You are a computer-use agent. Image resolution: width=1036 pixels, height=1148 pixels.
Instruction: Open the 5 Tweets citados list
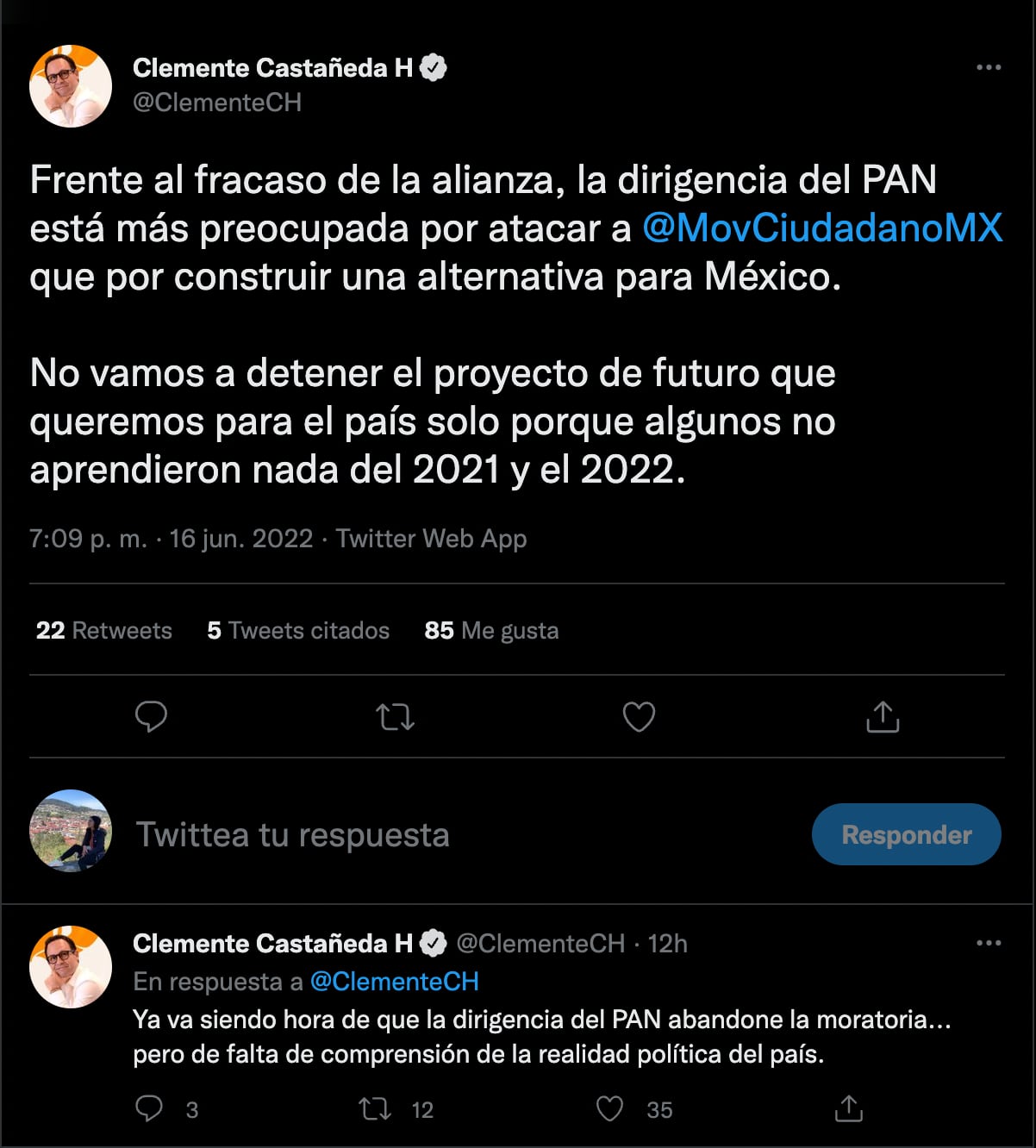pos(297,631)
